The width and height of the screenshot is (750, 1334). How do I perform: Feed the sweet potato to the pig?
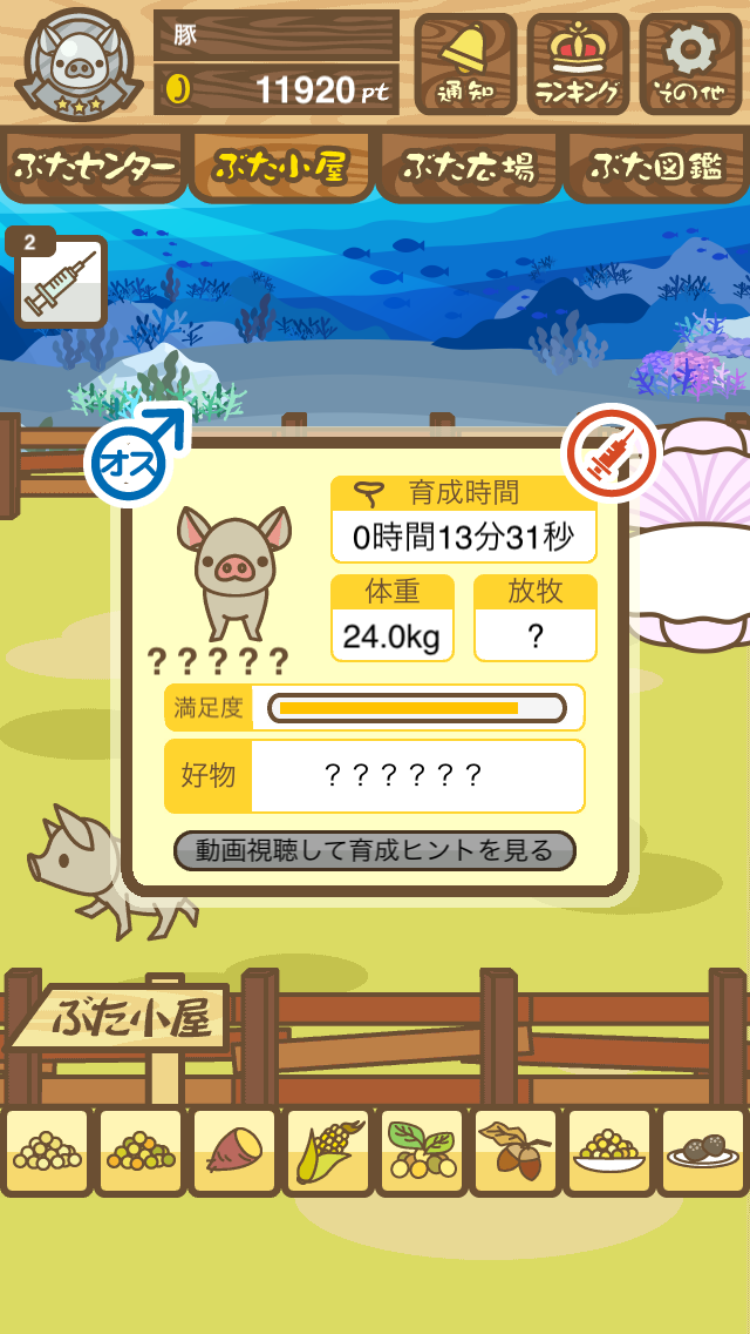point(234,1152)
